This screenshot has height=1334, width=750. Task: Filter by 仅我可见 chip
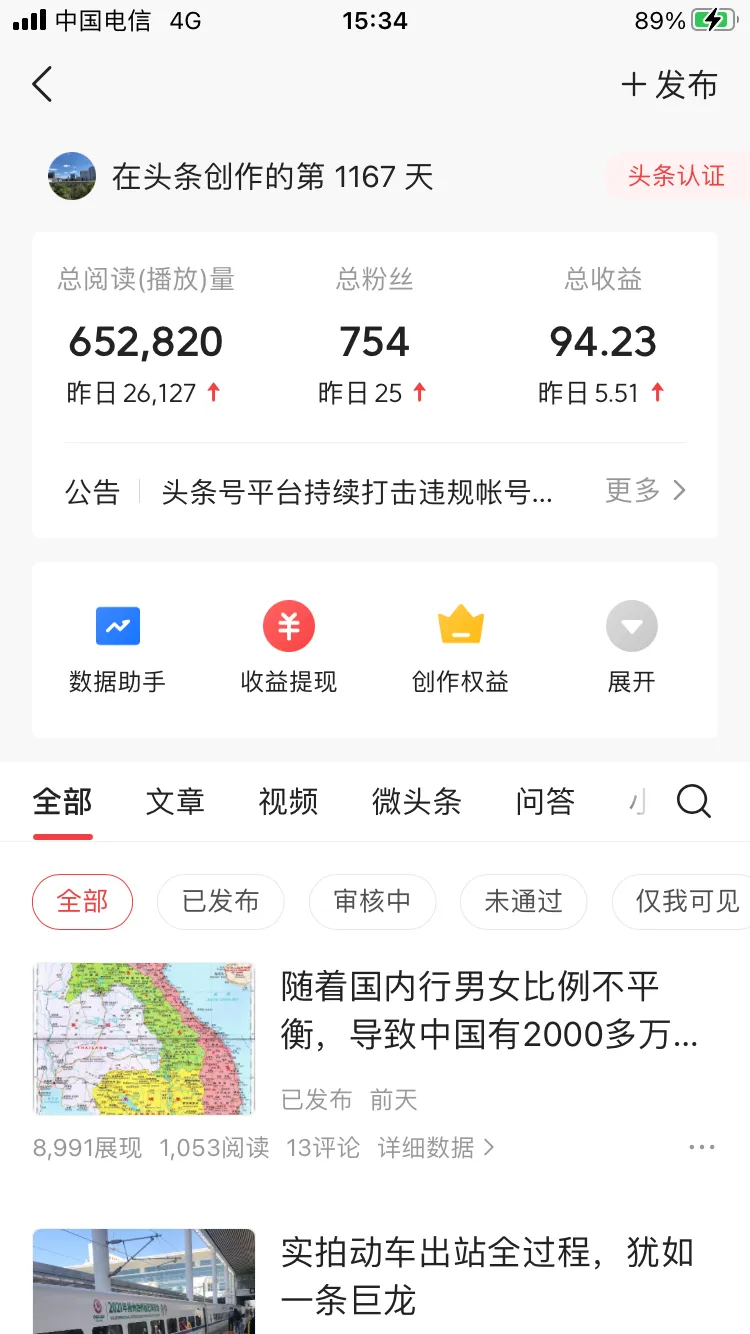(686, 901)
